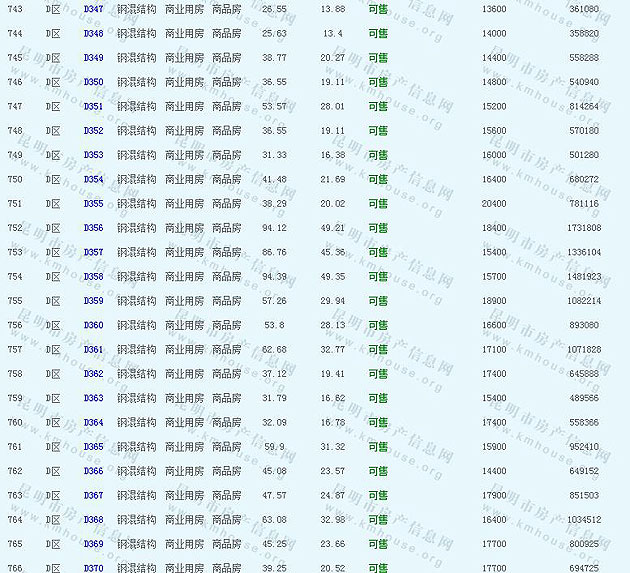Tap the D353 unit number link

pos(93,155)
